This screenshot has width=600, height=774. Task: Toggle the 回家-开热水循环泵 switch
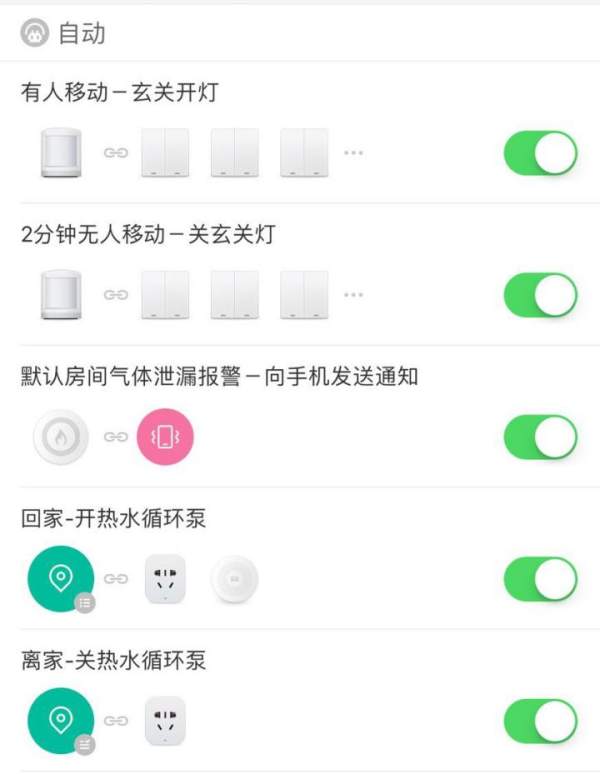click(x=540, y=579)
